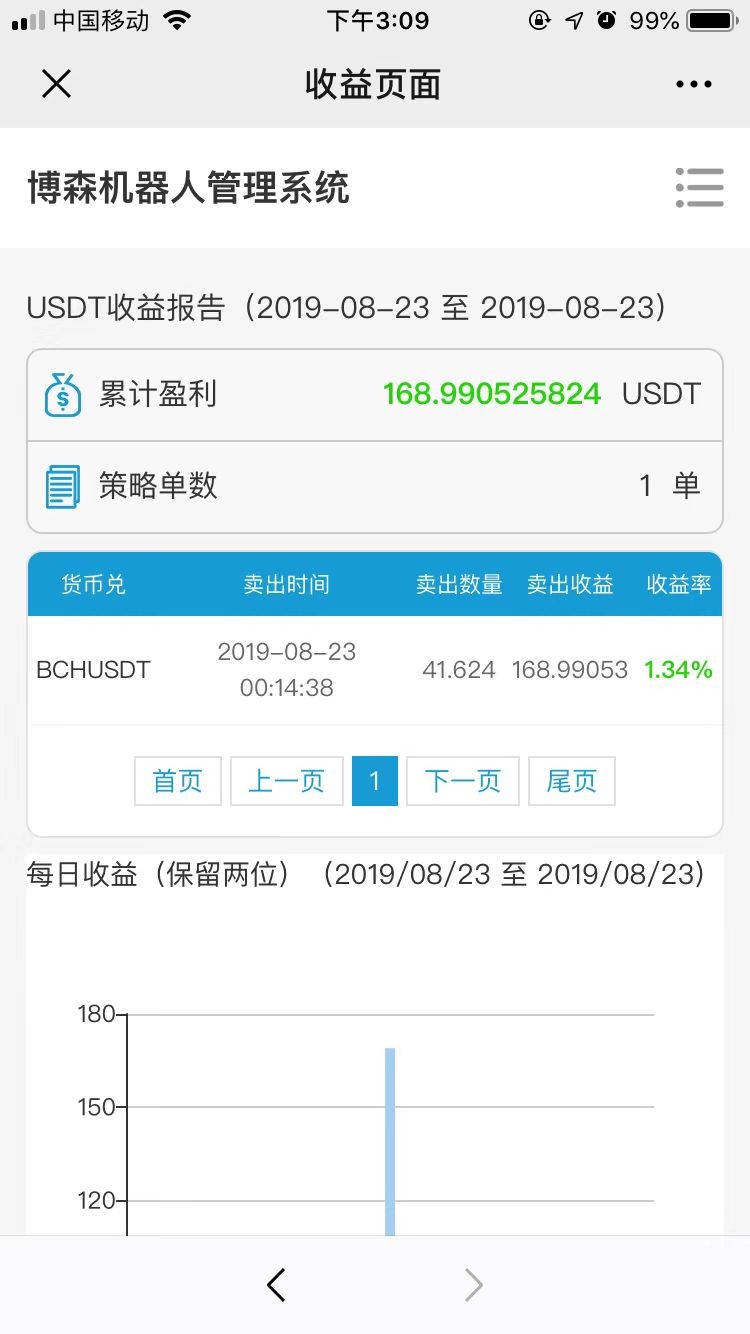Open the three-dot overflow menu
Screen dimensions: 750x1334
point(694,85)
